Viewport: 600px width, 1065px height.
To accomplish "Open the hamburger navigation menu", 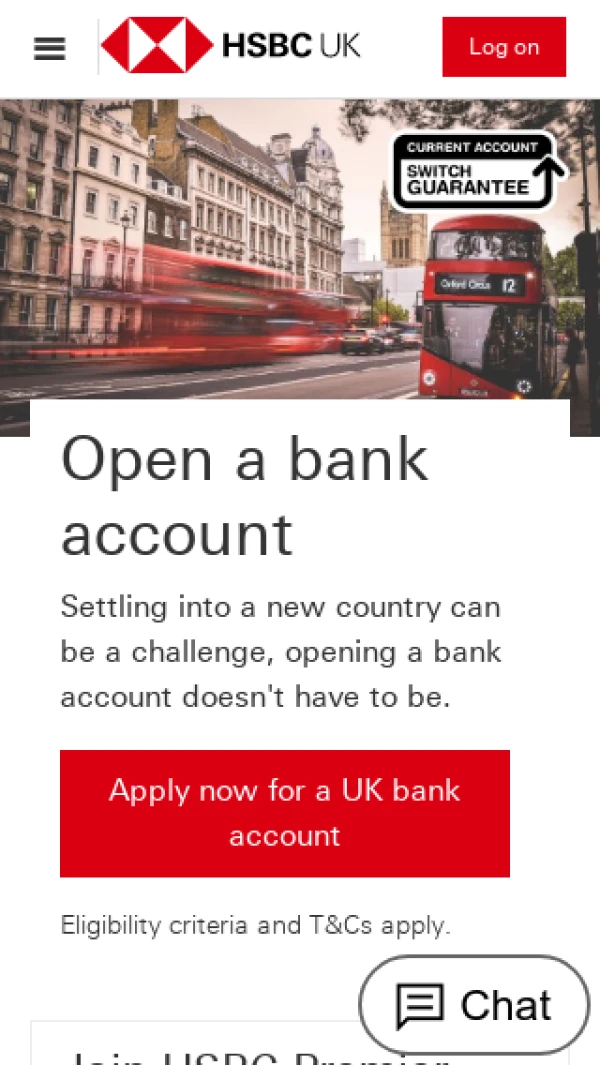I will point(49,48).
